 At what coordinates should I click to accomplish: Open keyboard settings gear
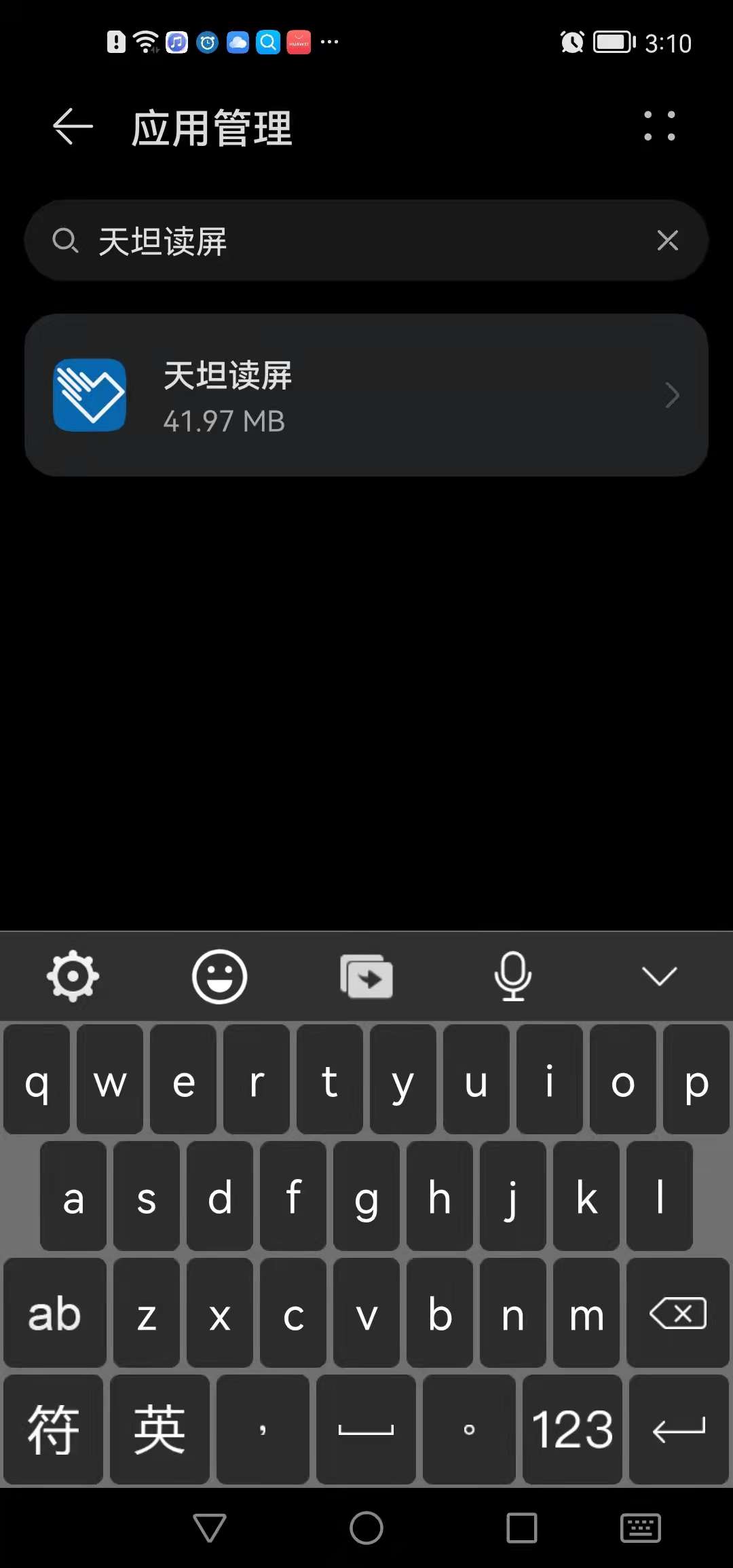click(73, 976)
